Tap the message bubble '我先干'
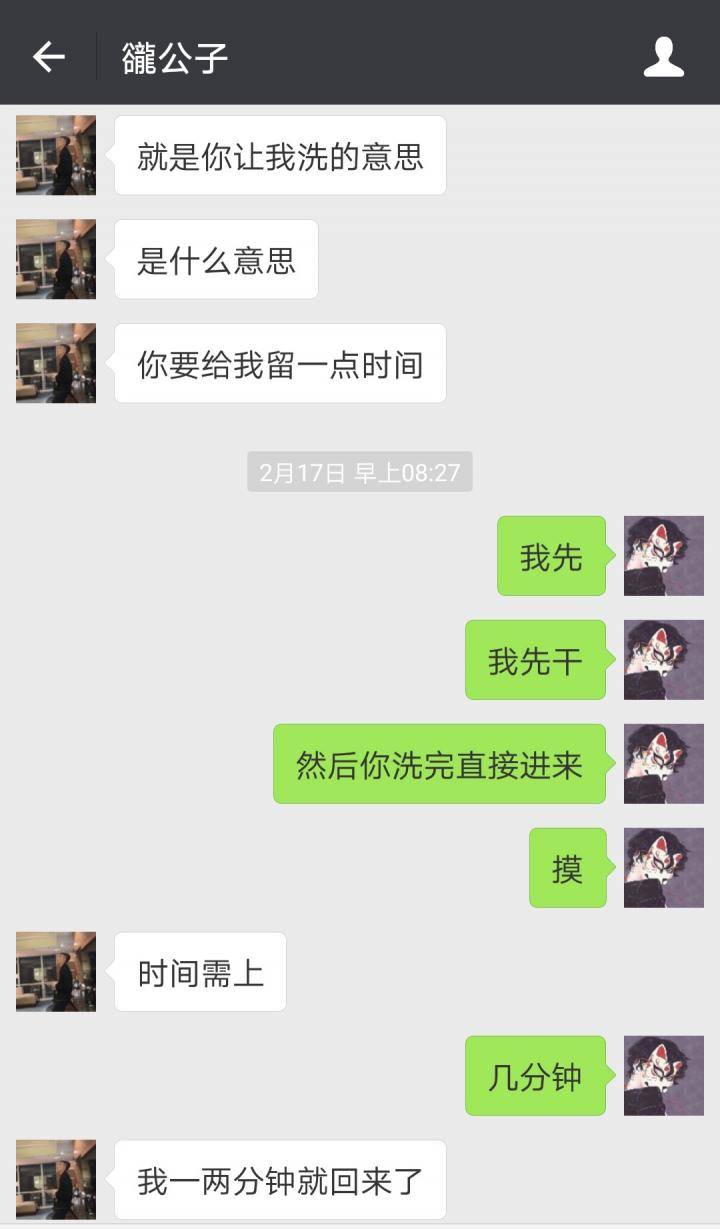This screenshot has height=1229, width=720. tap(535, 660)
